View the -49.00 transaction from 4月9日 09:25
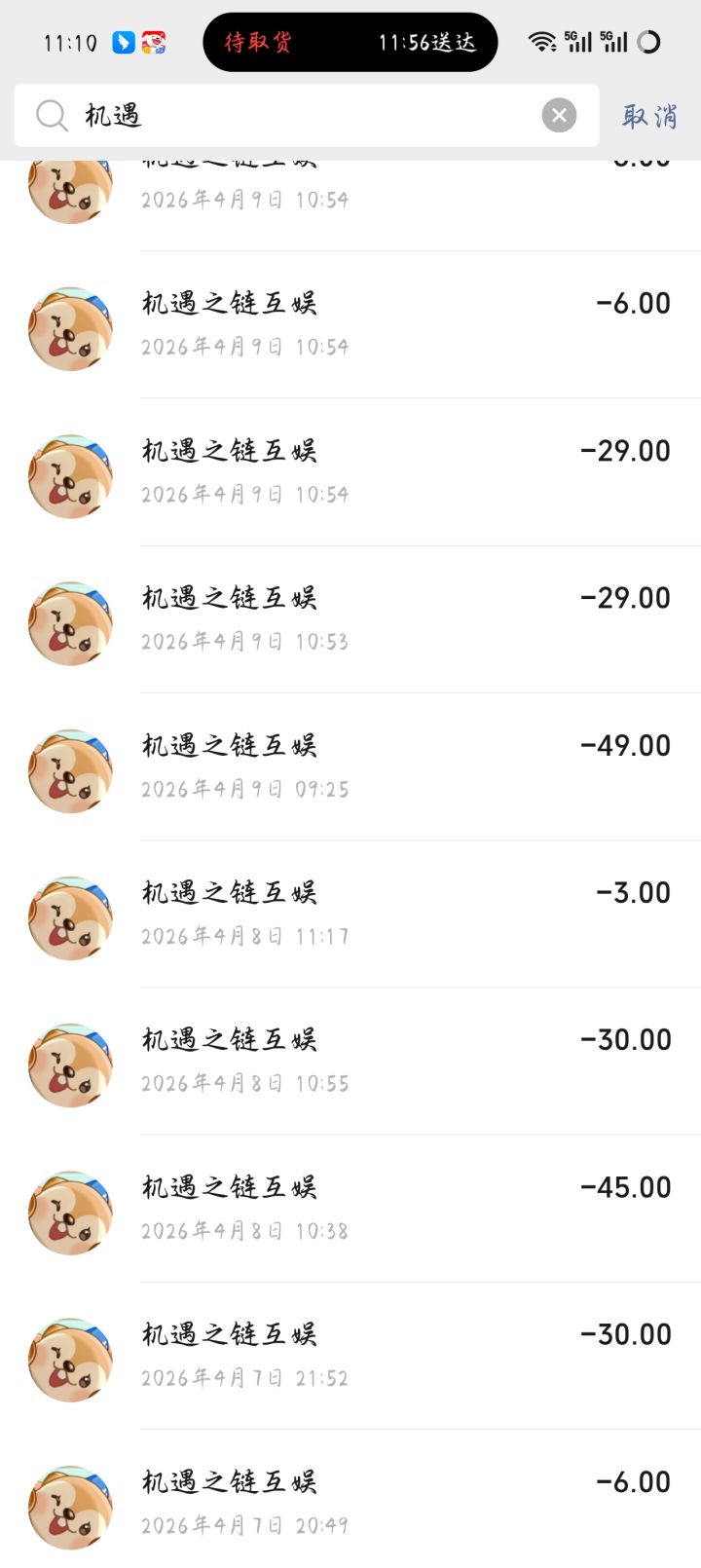 coord(389,766)
